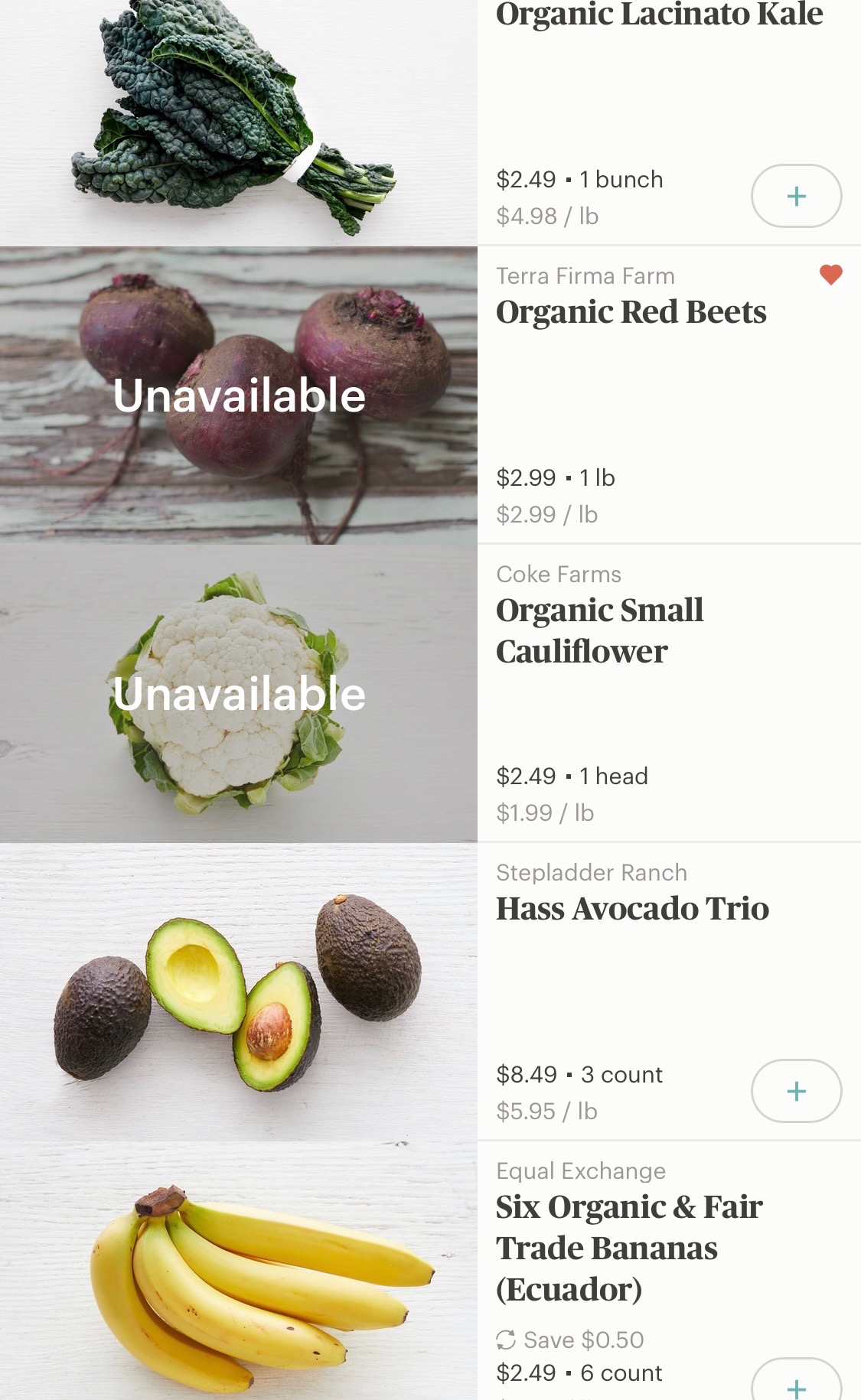
Task: Open the Fair Trade Bananas listing
Action: [x=628, y=1247]
